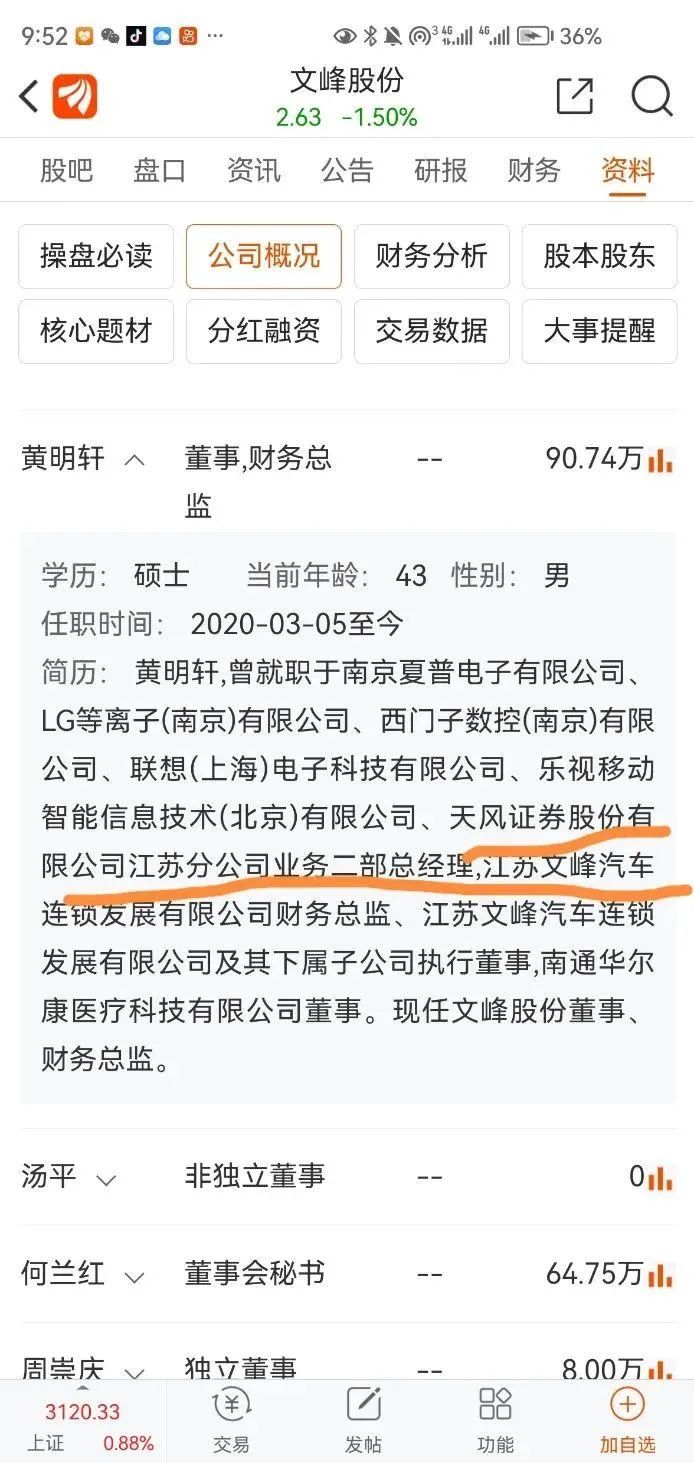This screenshot has width=694, height=1463.
Task: Add the stock via 加自选
Action: [x=627, y=1420]
